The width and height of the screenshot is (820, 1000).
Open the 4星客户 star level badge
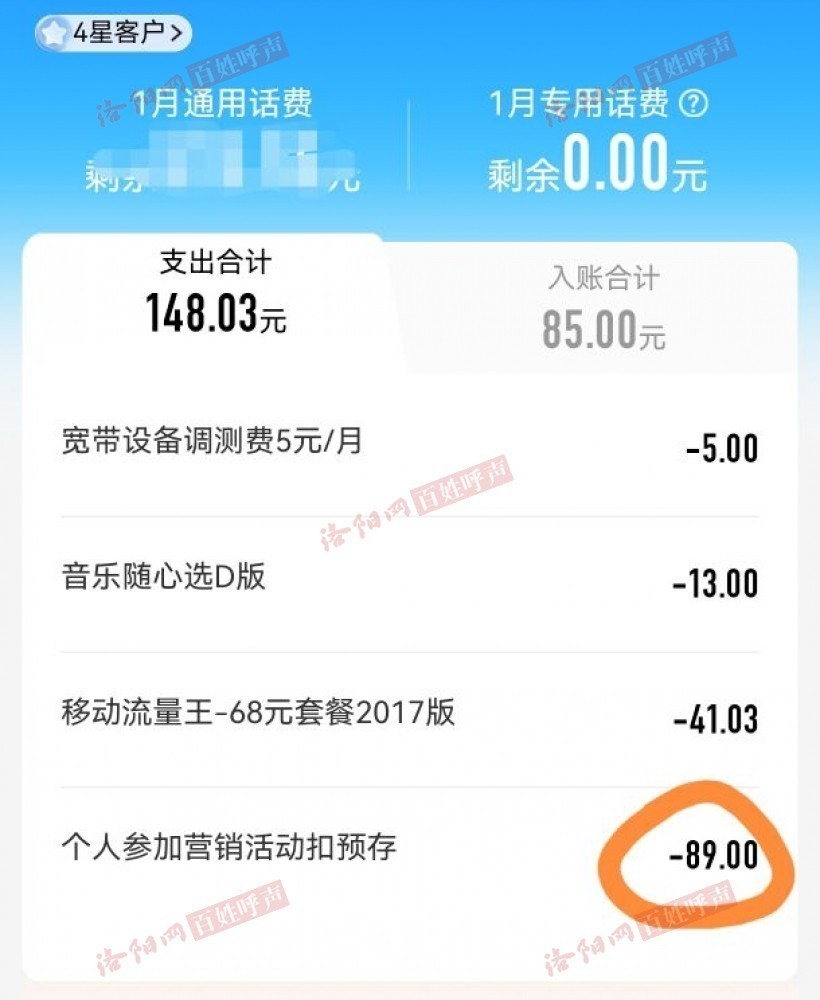[113, 33]
